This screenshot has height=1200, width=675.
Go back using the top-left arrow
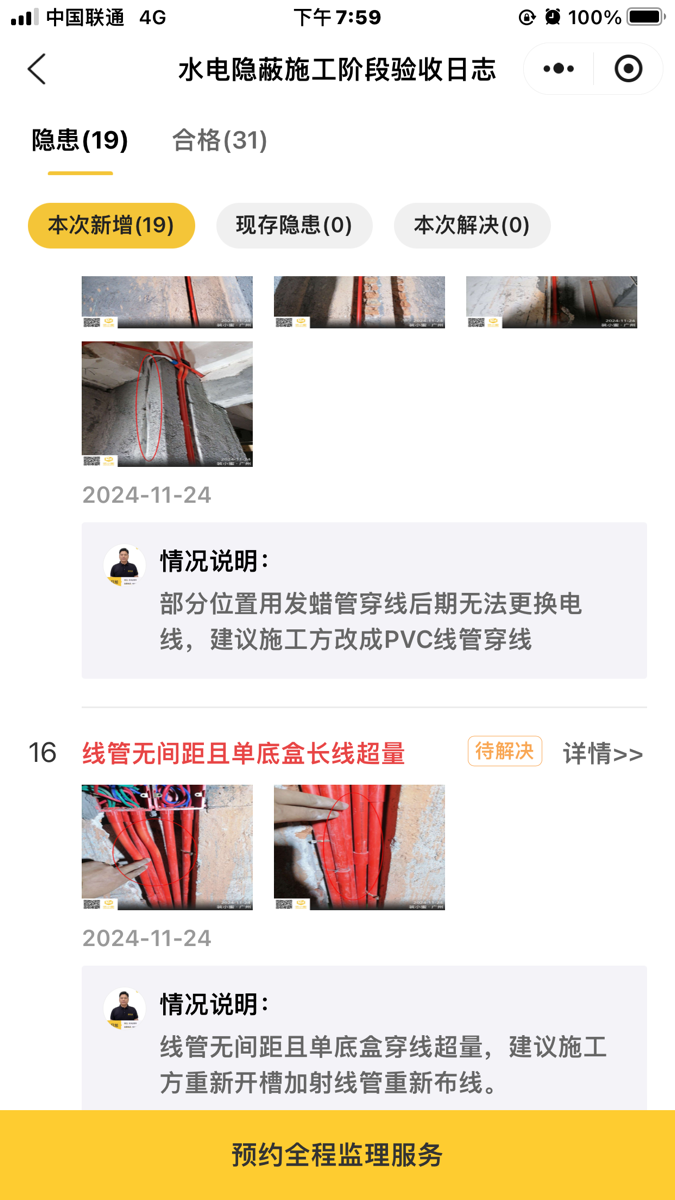click(x=37, y=69)
